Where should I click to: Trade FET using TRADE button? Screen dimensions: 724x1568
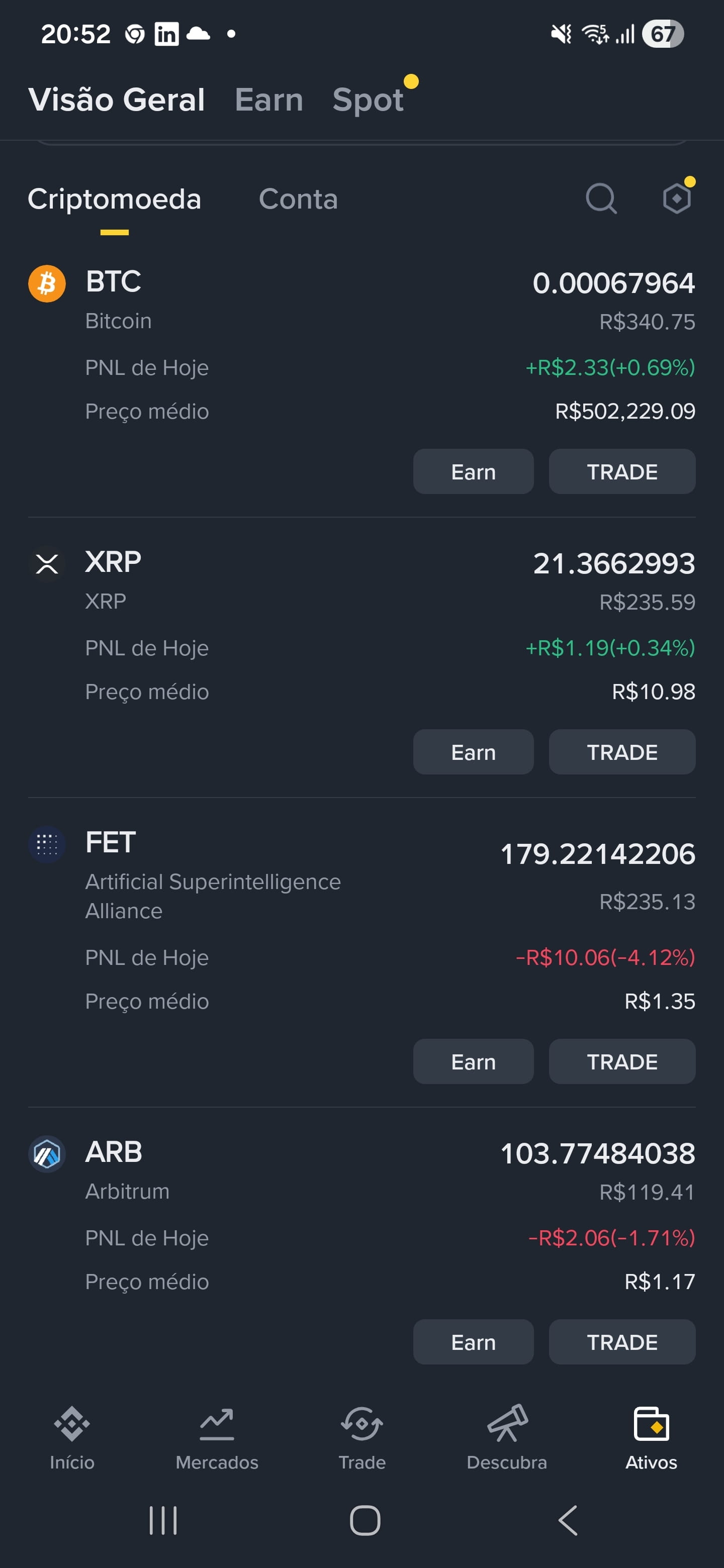click(x=622, y=1061)
